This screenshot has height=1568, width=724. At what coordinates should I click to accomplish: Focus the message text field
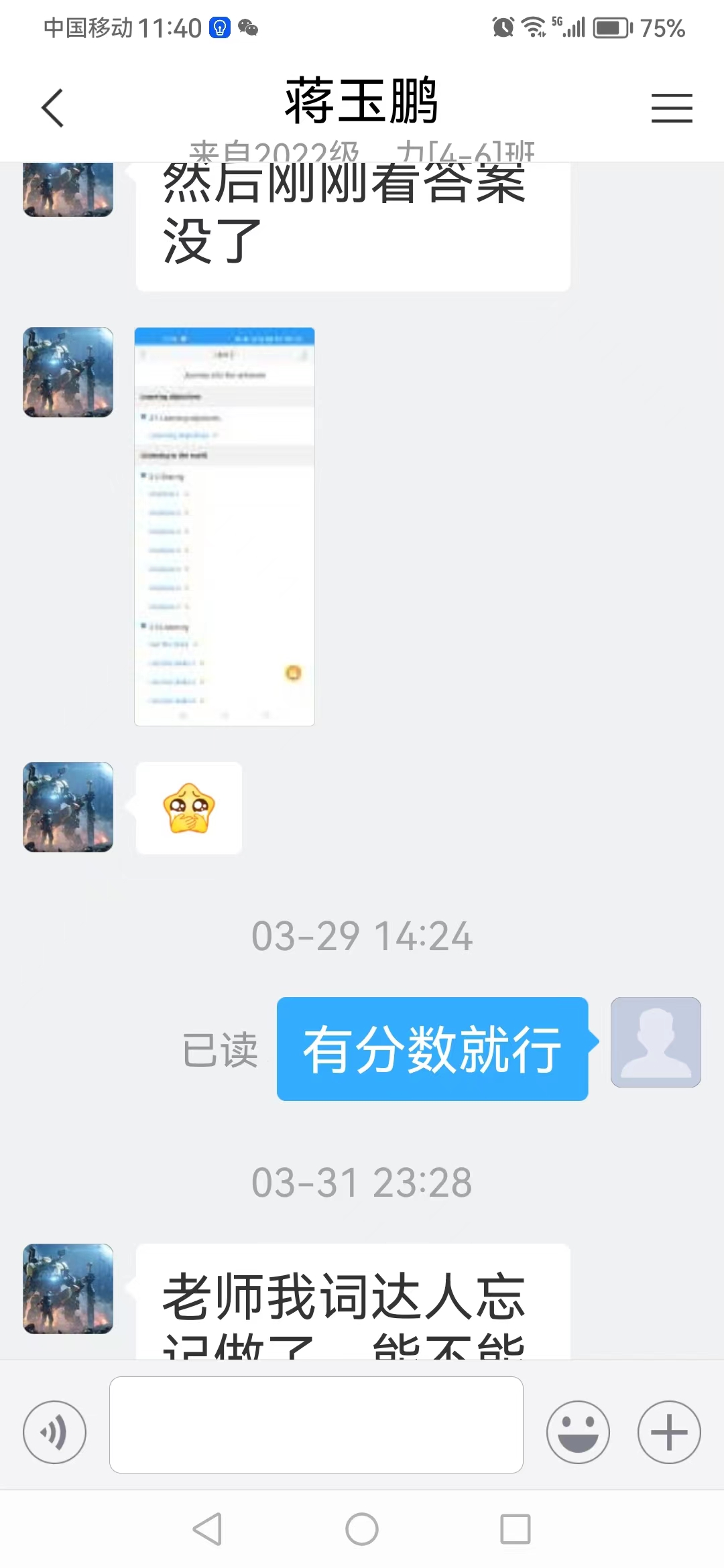point(316,1425)
